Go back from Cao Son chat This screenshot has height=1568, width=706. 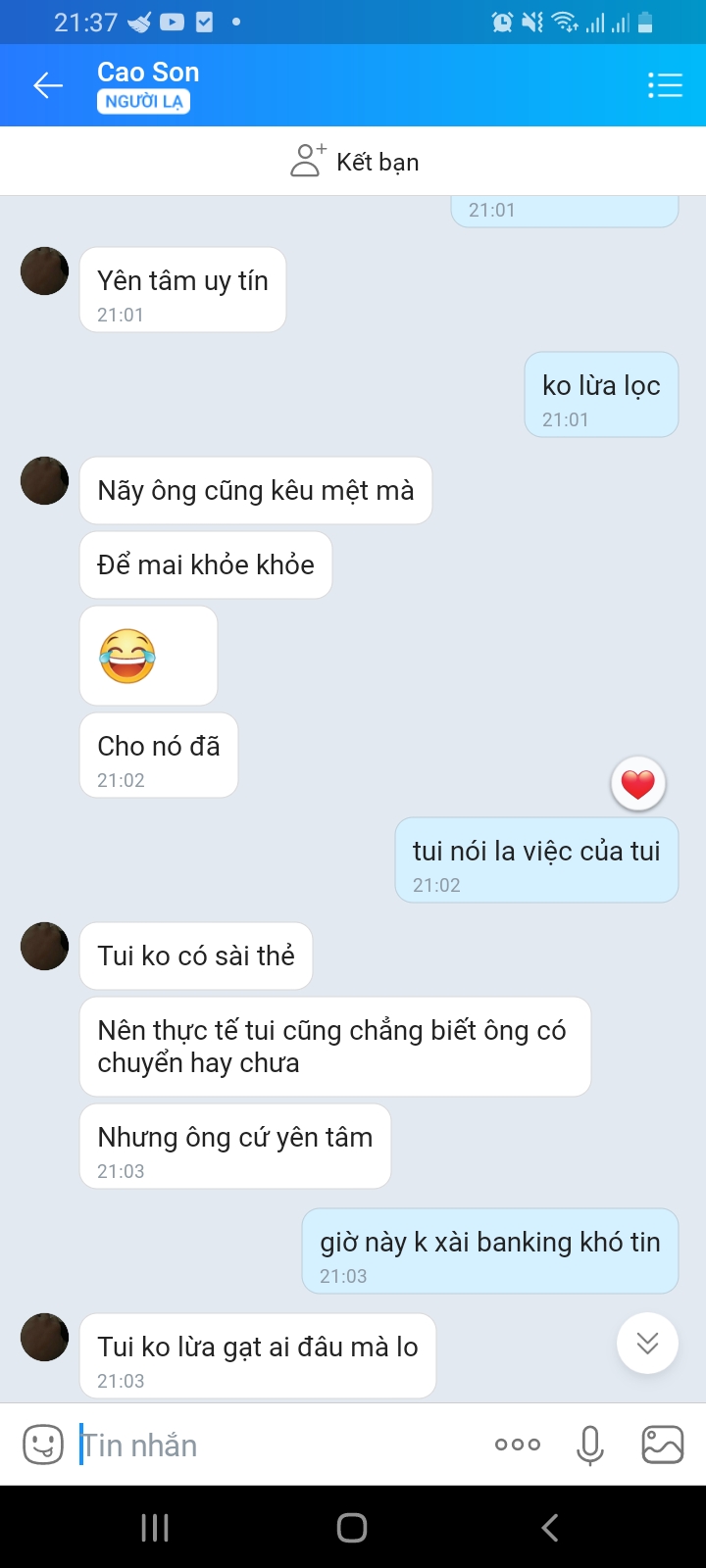click(47, 85)
